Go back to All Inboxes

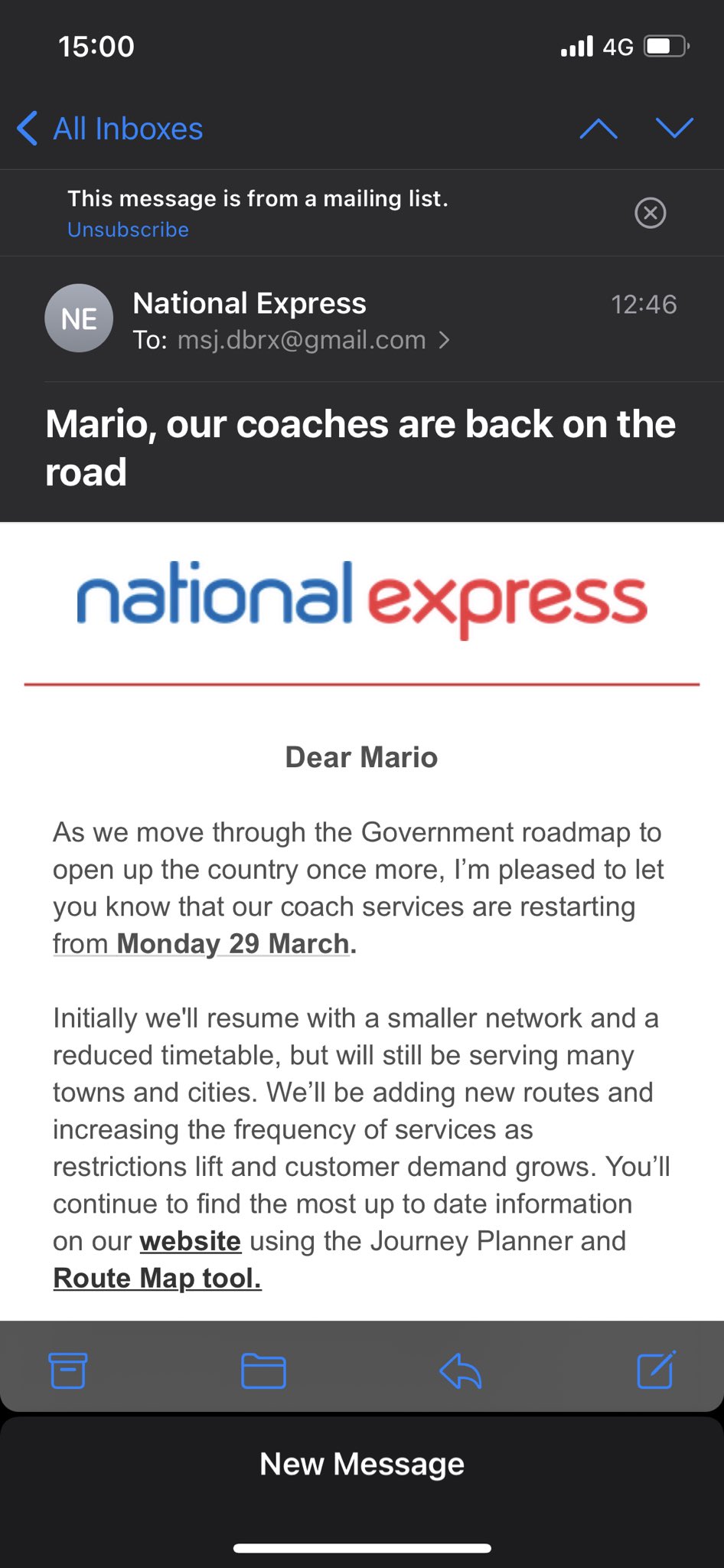pyautogui.click(x=111, y=129)
